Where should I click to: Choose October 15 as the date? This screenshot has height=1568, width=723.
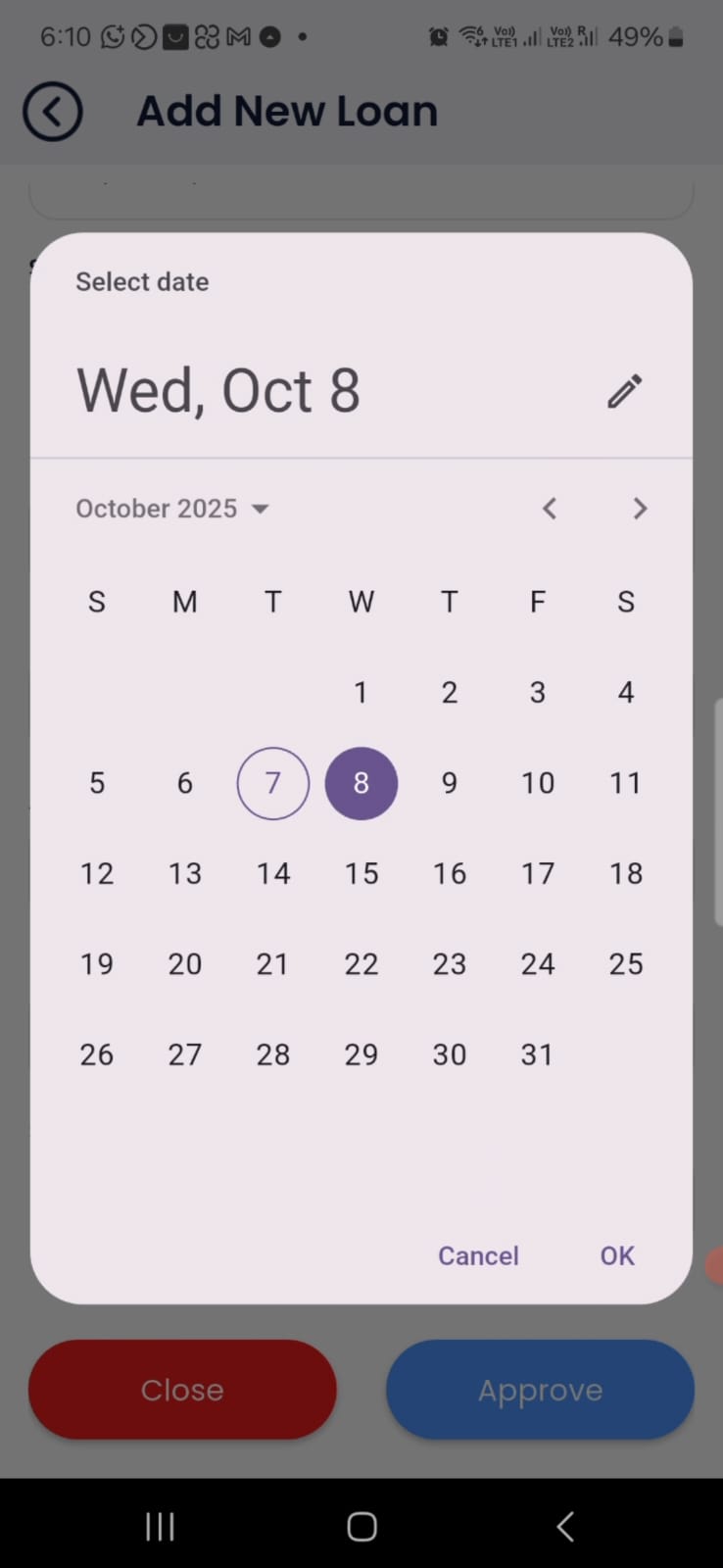pyautogui.click(x=361, y=873)
